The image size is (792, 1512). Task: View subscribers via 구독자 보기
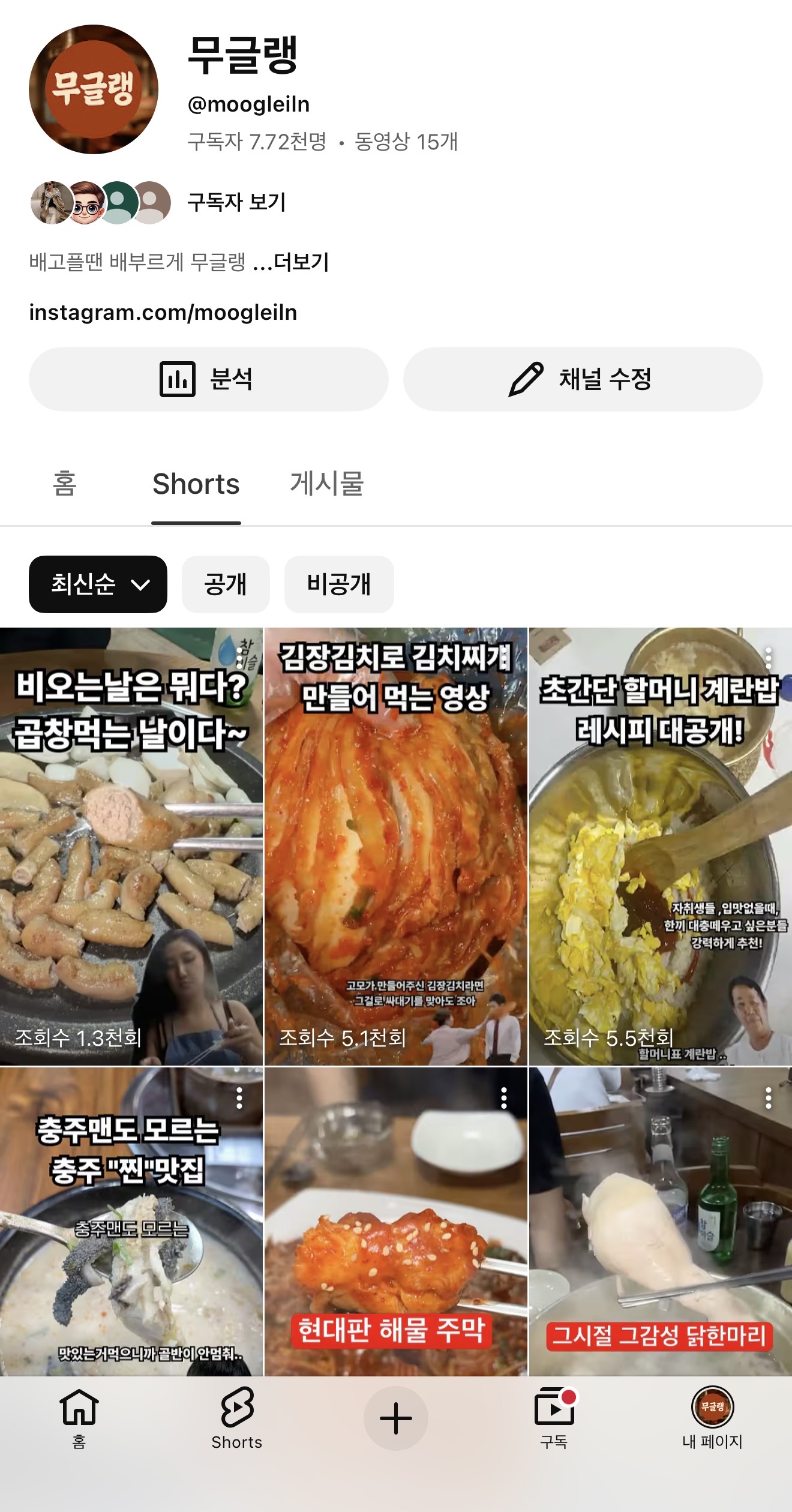(x=236, y=202)
